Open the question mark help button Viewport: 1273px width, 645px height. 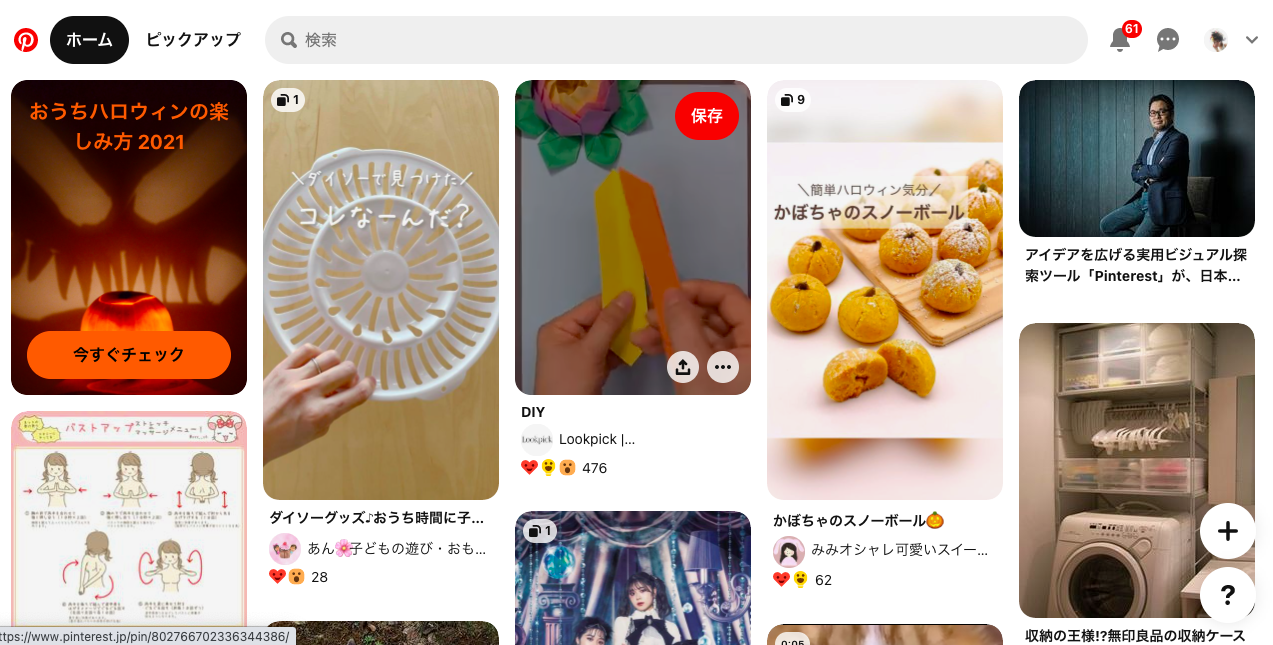(1228, 594)
